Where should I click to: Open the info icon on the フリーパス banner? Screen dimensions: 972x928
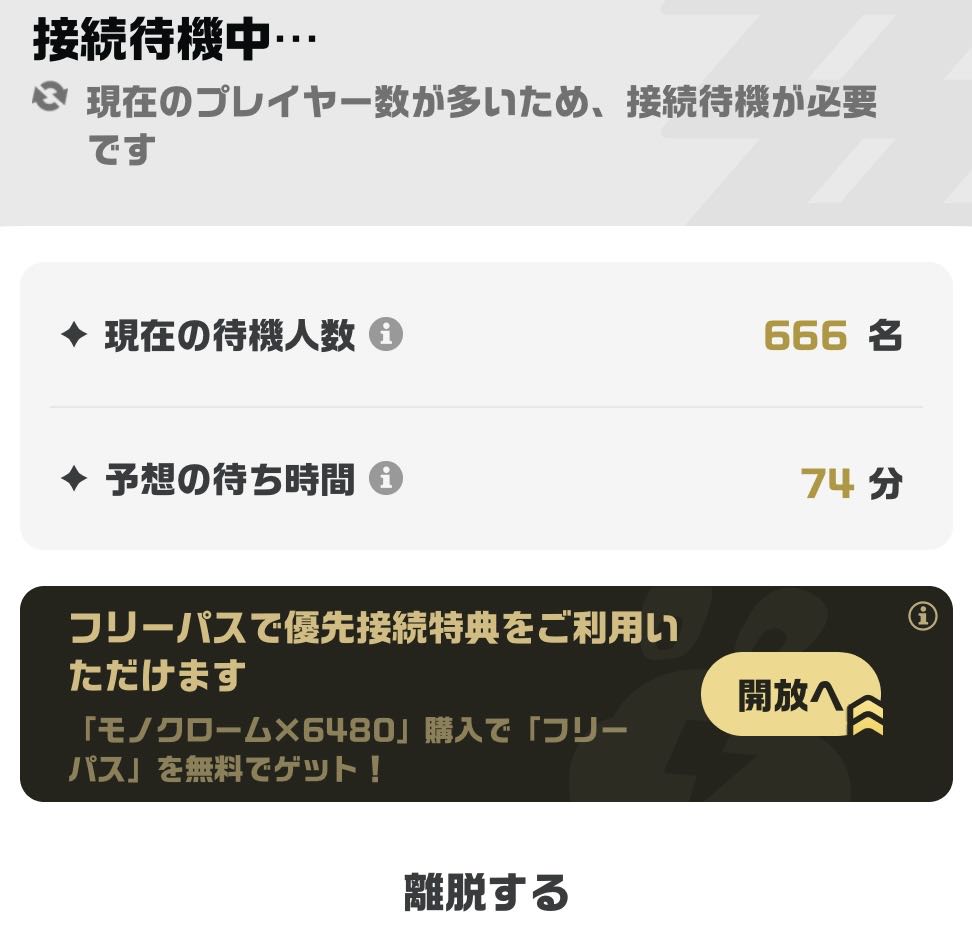[x=922, y=616]
